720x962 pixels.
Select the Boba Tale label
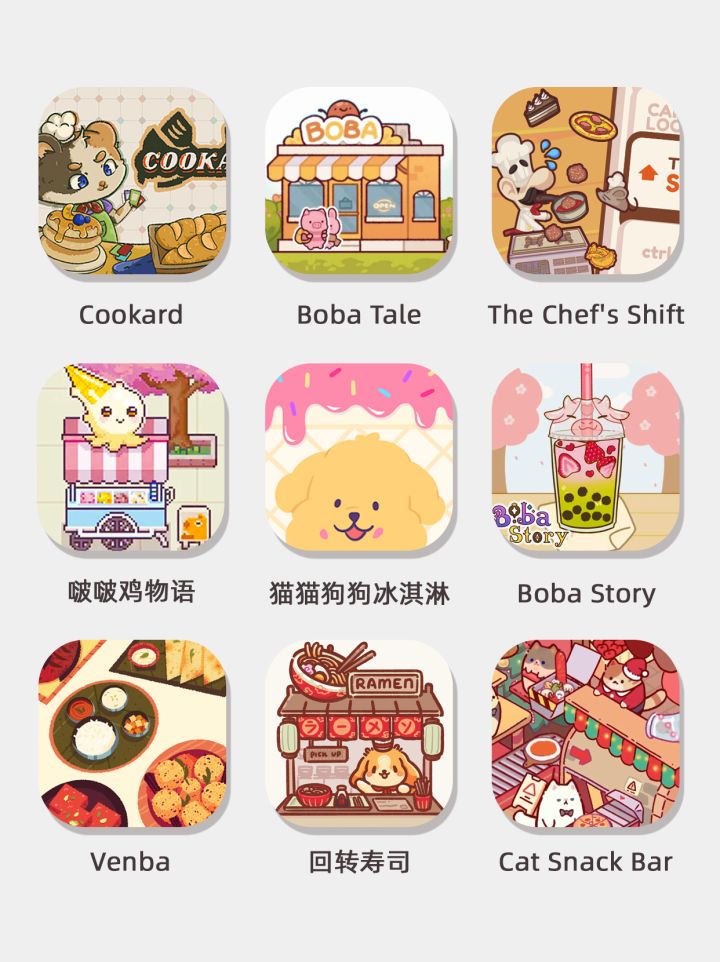[x=359, y=315]
